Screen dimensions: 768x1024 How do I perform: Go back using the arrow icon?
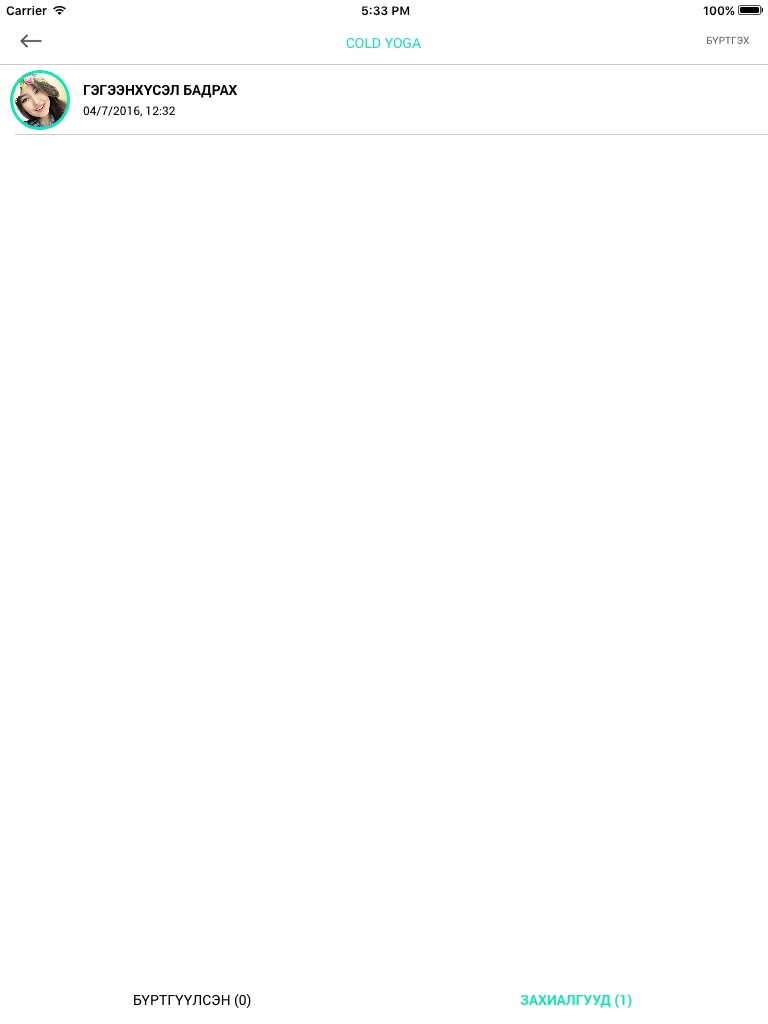31,41
